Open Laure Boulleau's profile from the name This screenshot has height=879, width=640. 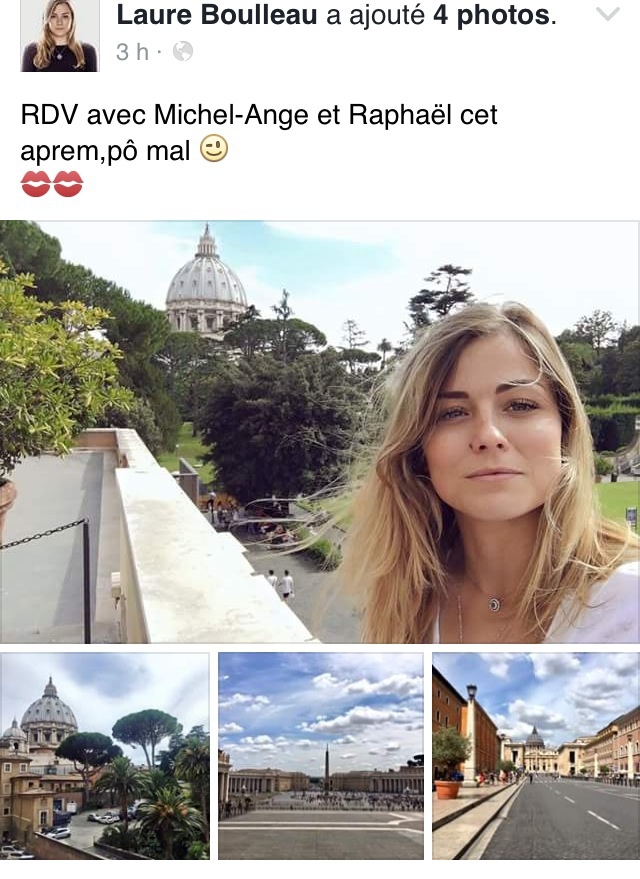tap(215, 15)
